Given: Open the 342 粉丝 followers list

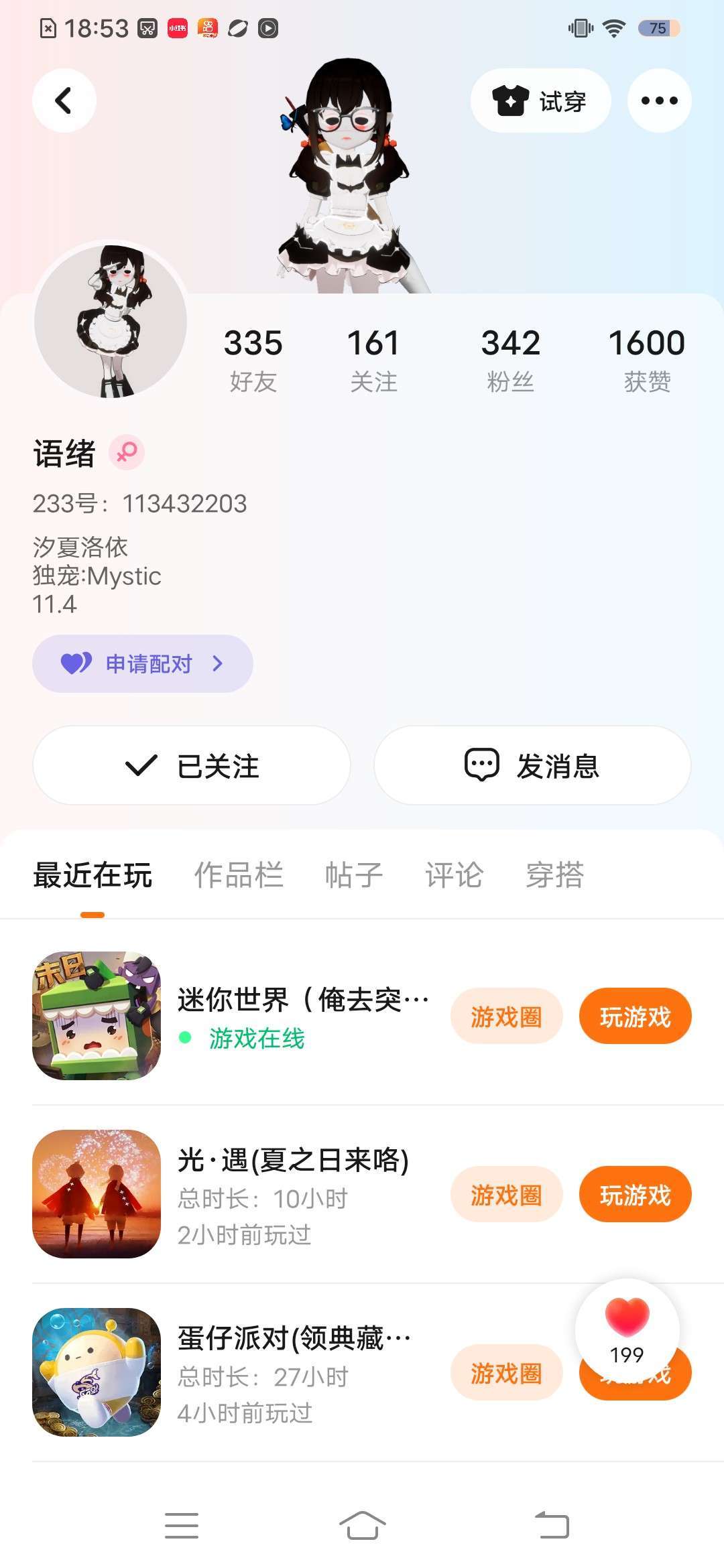Looking at the screenshot, I should 510,359.
